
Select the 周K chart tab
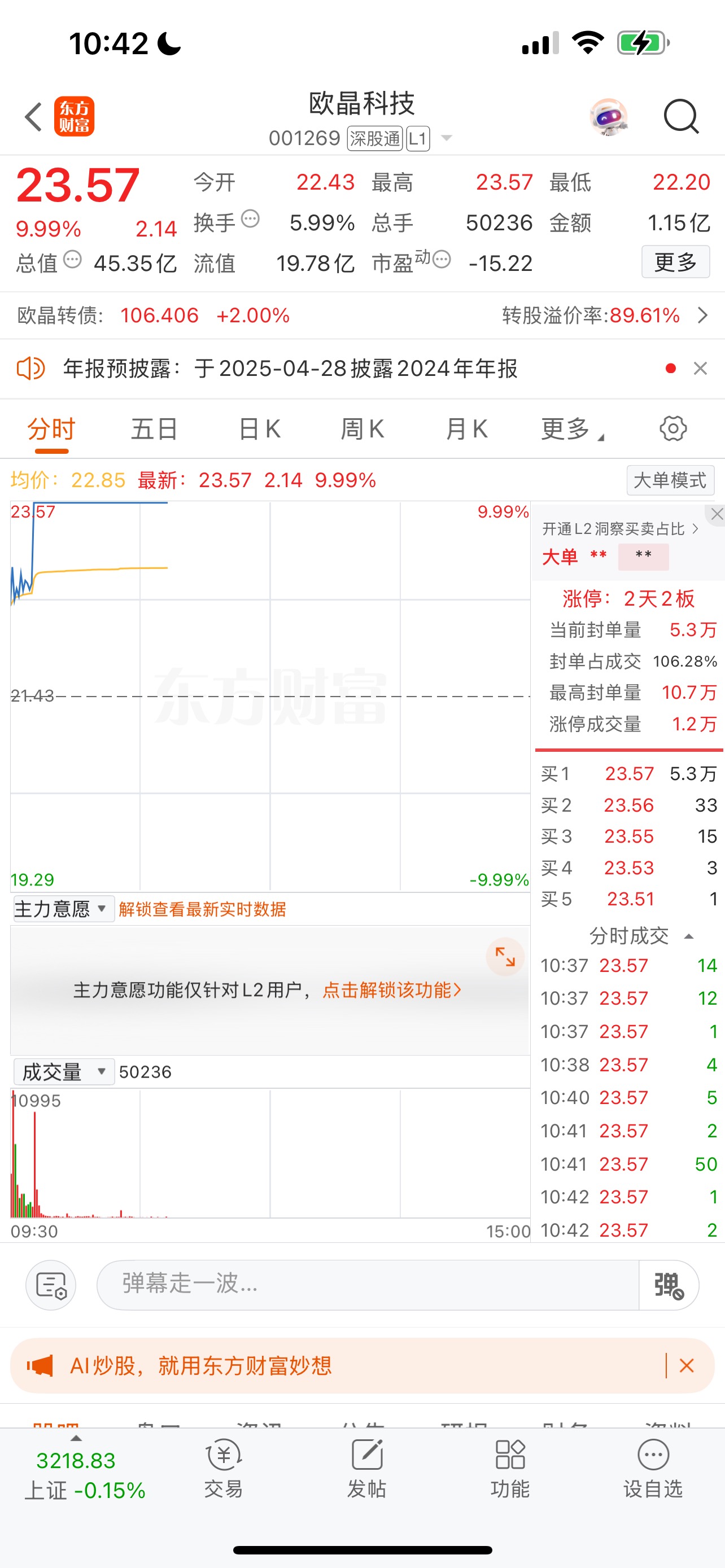[362, 429]
